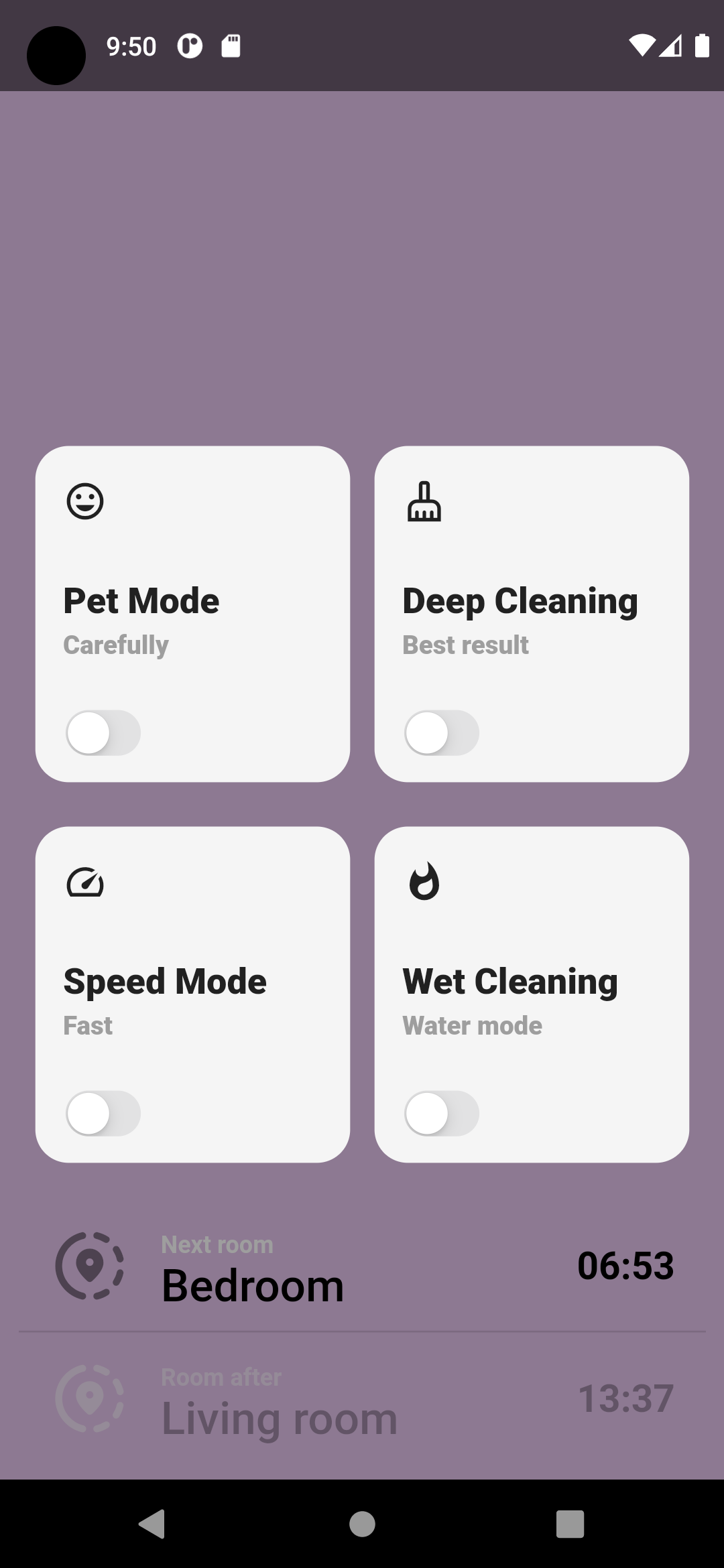This screenshot has height=1568, width=724.
Task: Switch on Wet Cleaning water mode
Action: (x=442, y=1113)
